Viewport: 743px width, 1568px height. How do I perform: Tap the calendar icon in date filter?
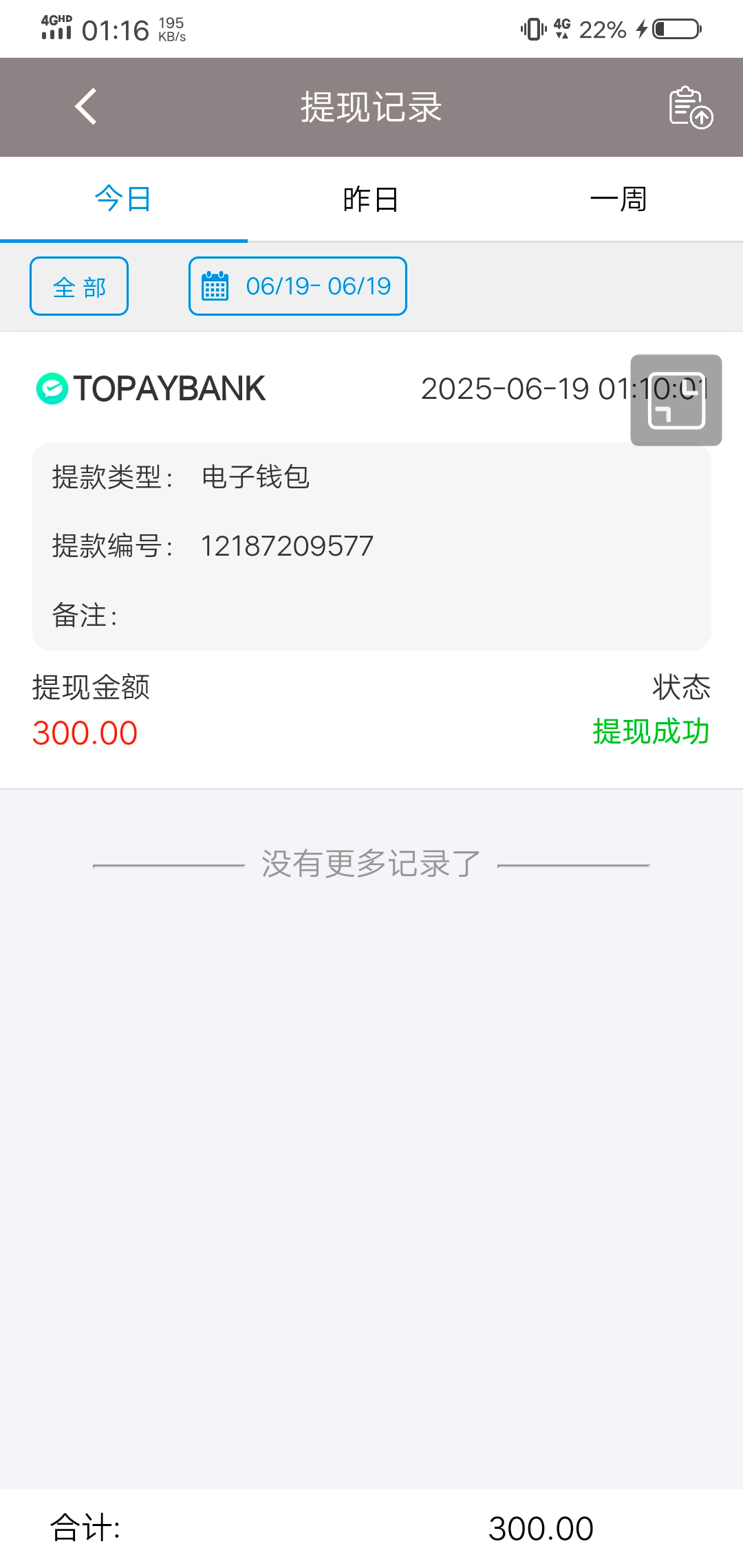[214, 286]
